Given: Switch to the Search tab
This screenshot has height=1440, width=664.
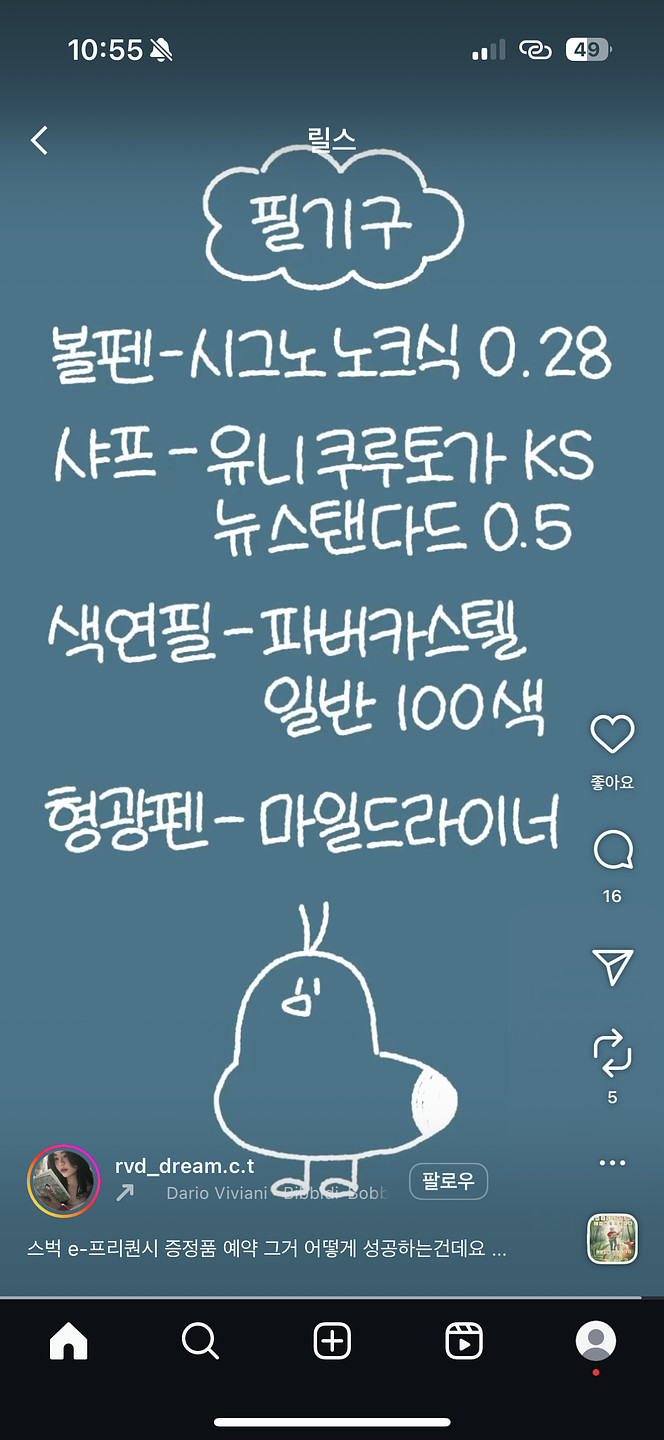Looking at the screenshot, I should pos(200,1340).
